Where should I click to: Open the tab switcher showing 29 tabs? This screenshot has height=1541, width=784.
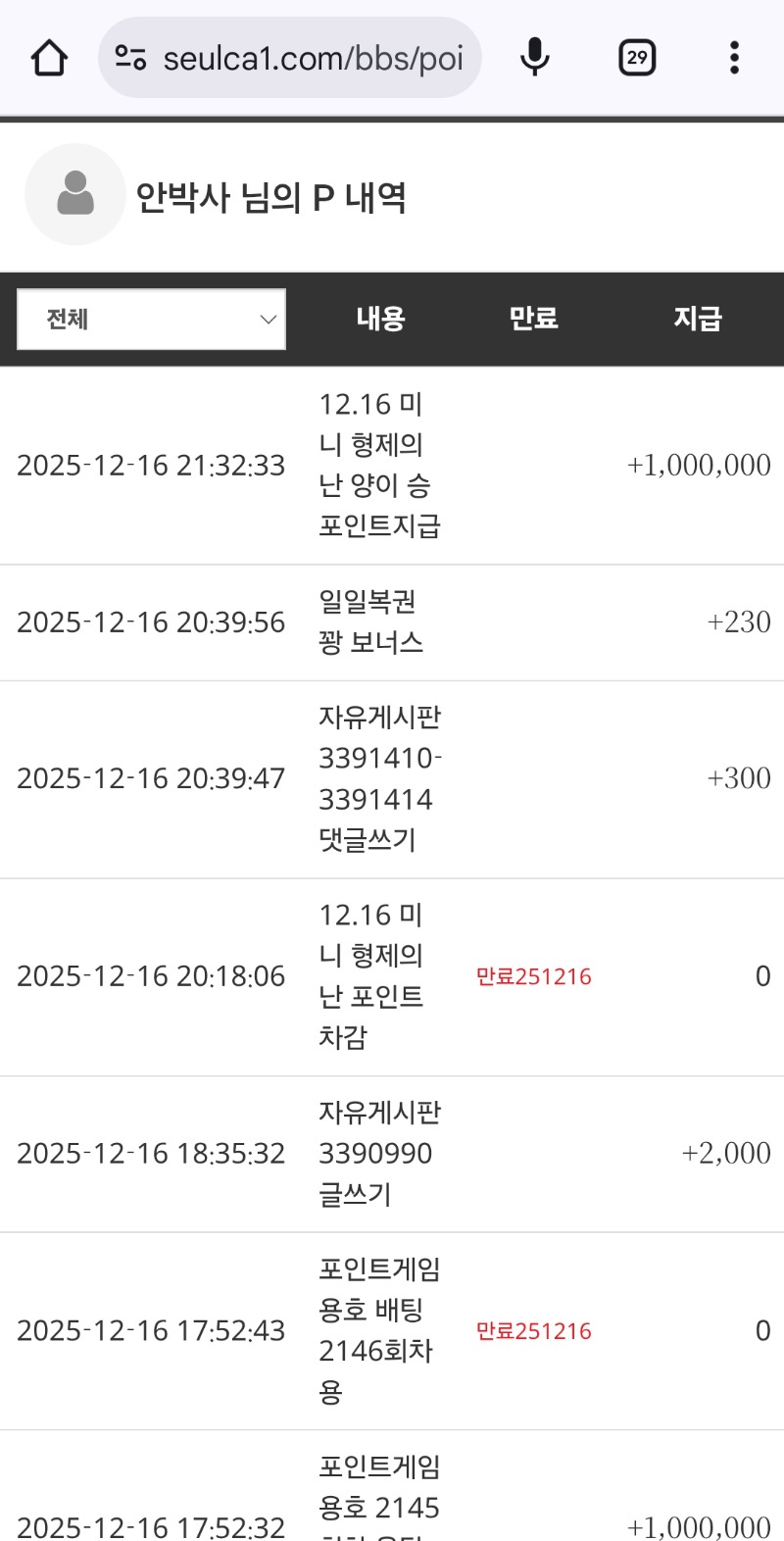click(637, 58)
